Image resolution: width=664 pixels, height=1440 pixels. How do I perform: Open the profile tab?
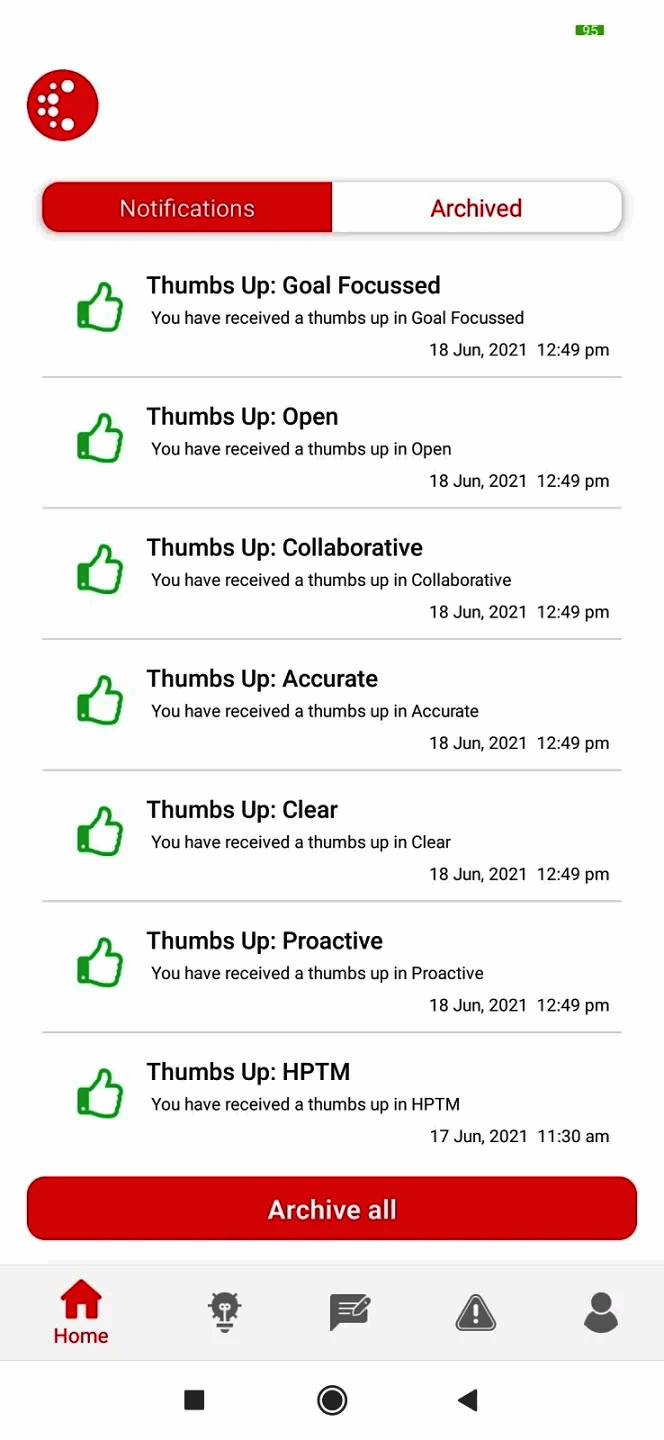click(x=601, y=1312)
